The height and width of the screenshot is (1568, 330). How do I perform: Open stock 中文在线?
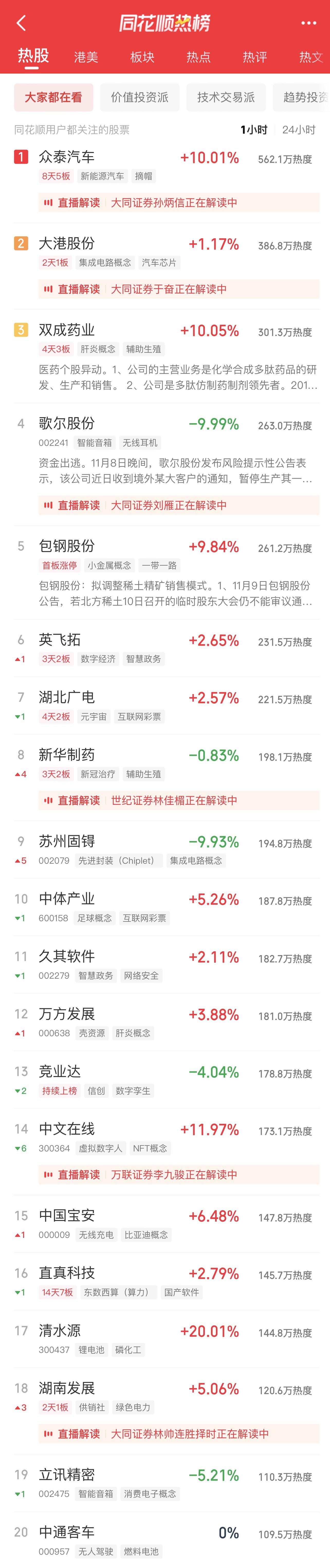coord(67,1130)
